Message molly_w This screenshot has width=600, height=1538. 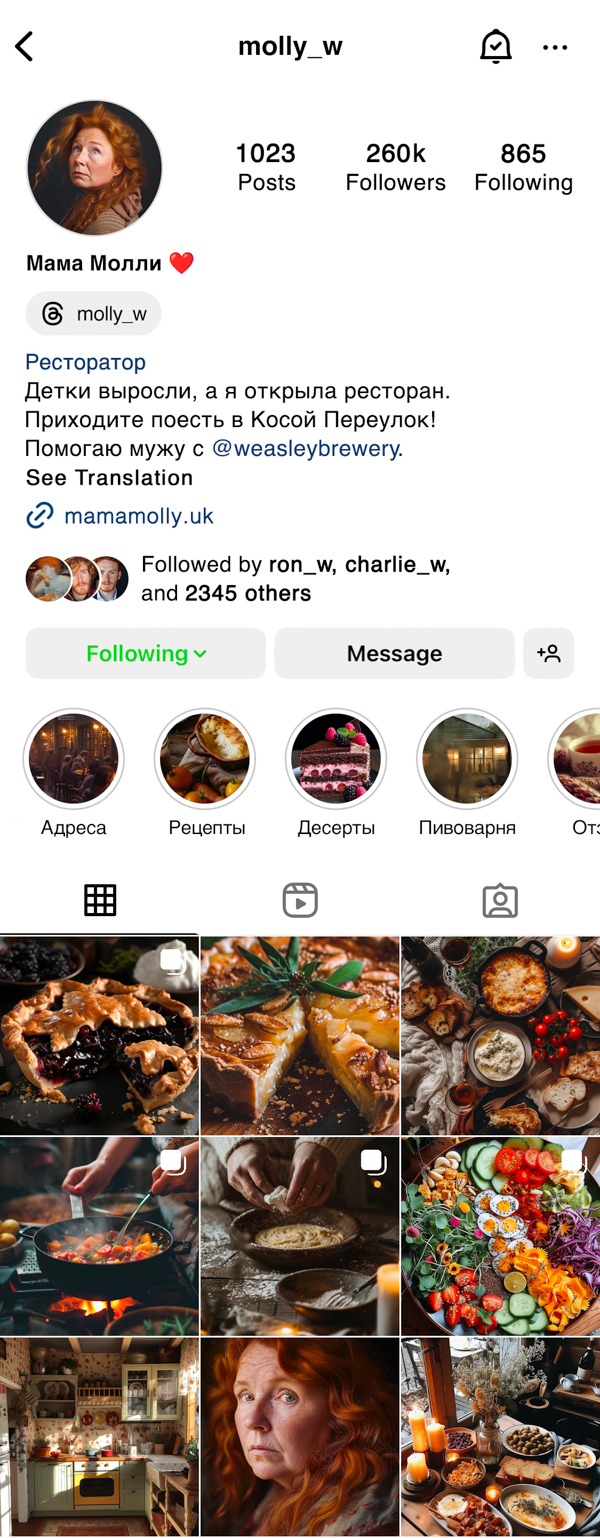click(x=394, y=654)
